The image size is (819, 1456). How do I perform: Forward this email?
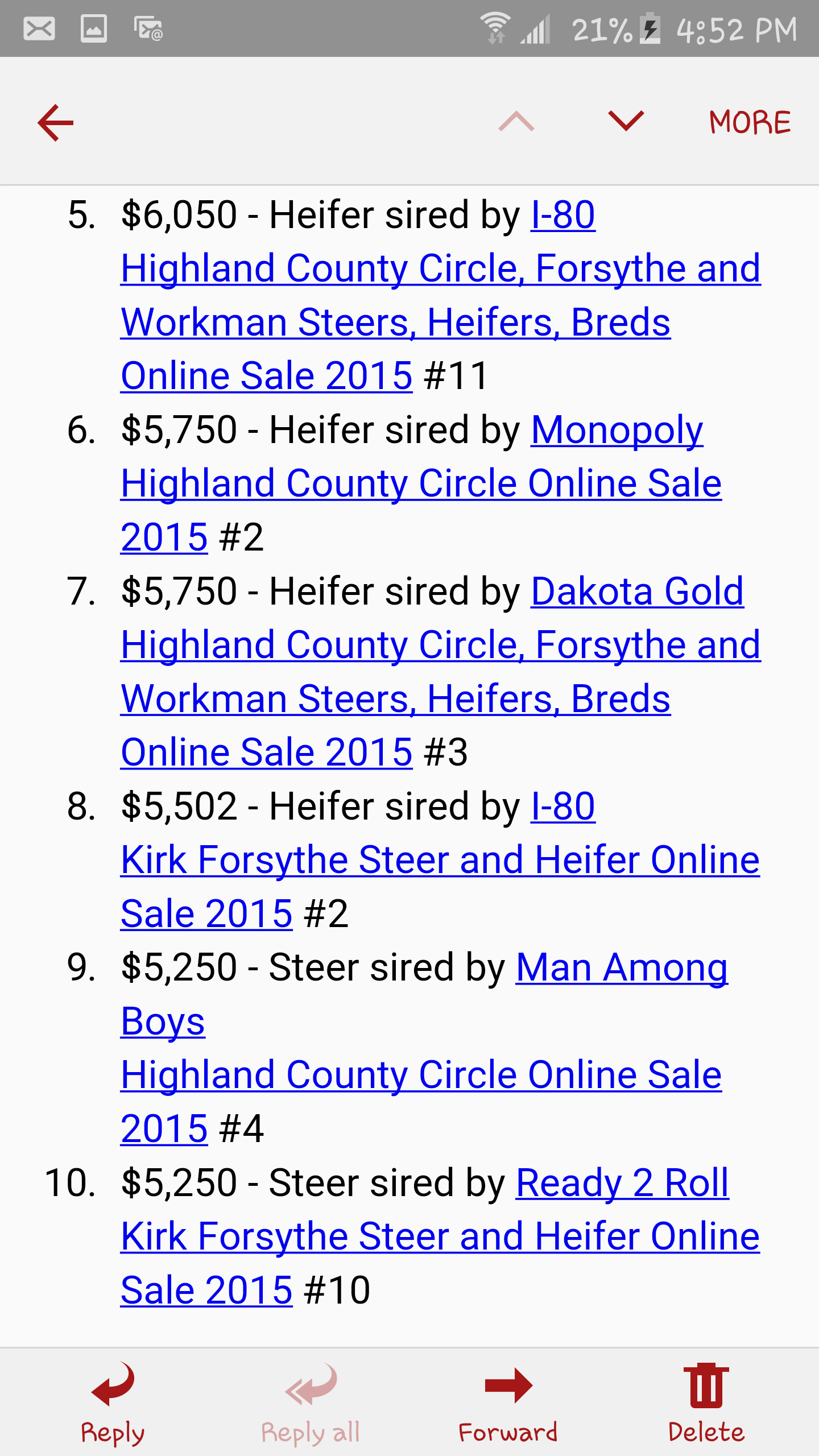tap(508, 1403)
